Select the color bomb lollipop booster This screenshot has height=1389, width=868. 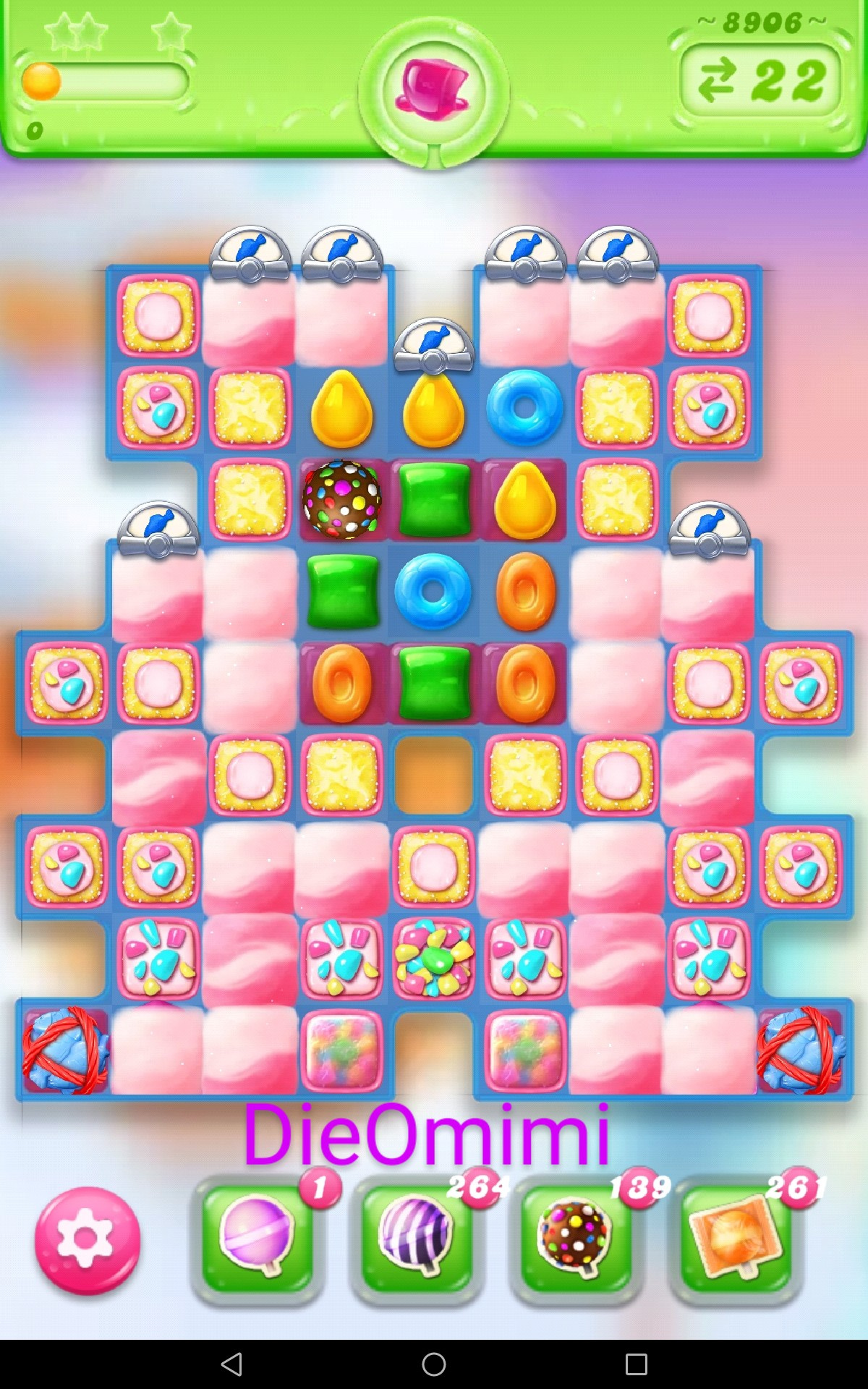click(x=576, y=1239)
